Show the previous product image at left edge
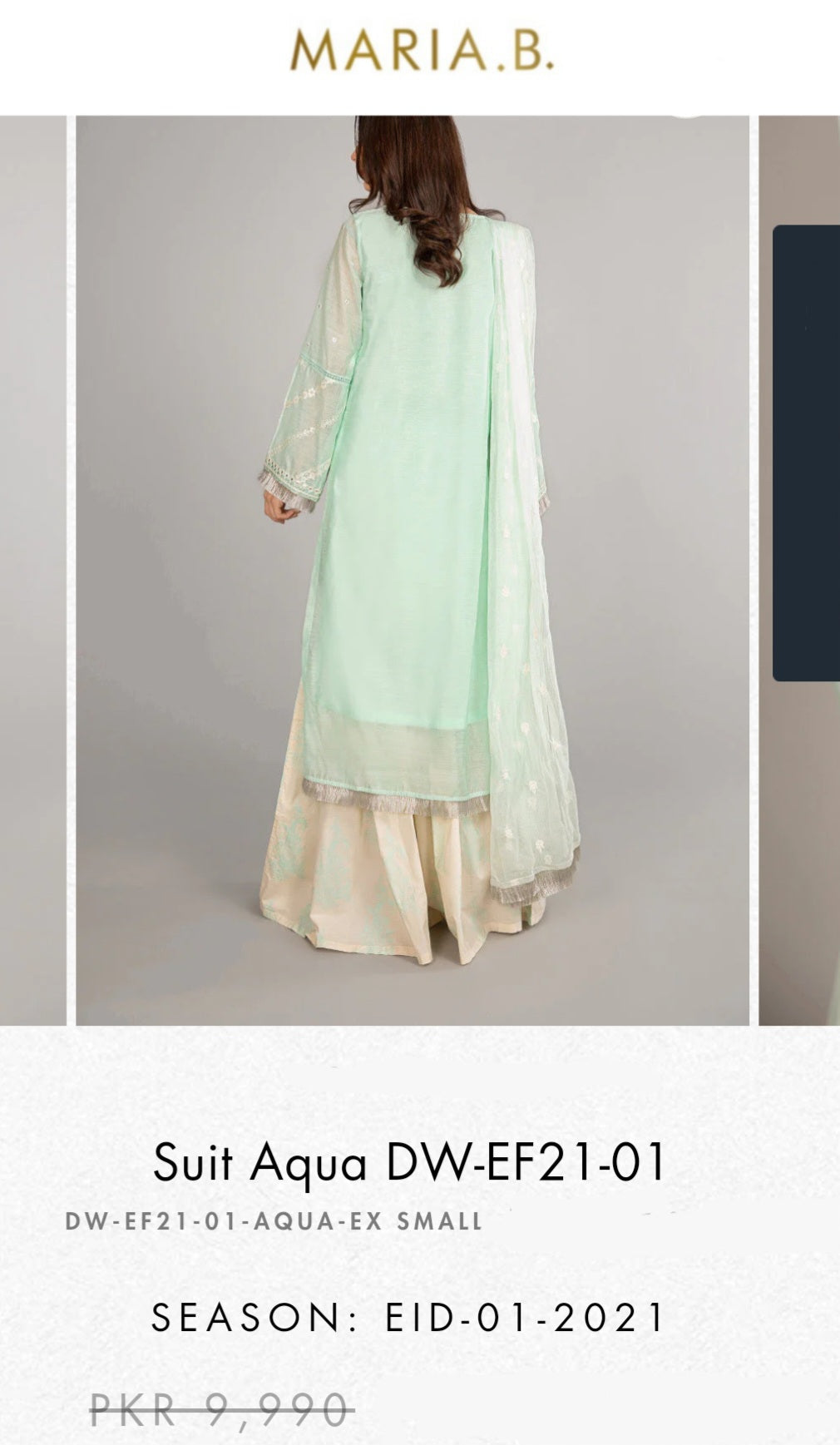This screenshot has height=1445, width=840. pyautogui.click(x=32, y=570)
